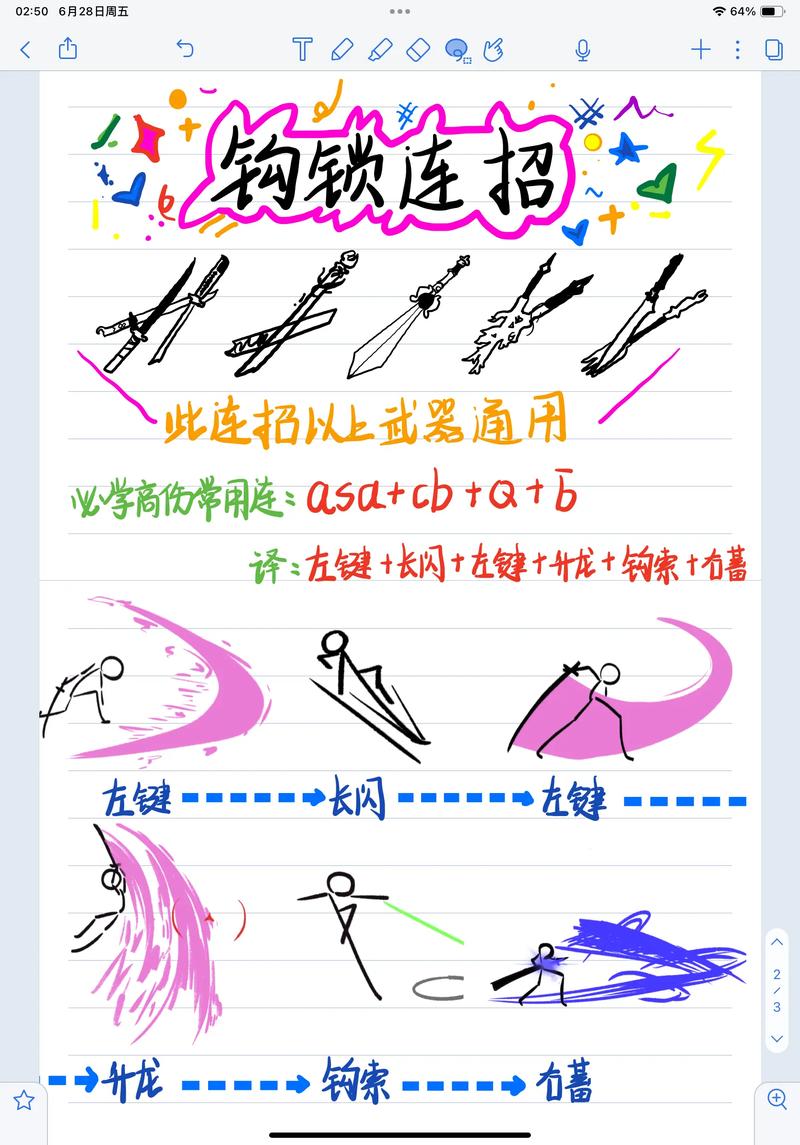
Task: Open the page overview panel
Action: (x=773, y=49)
